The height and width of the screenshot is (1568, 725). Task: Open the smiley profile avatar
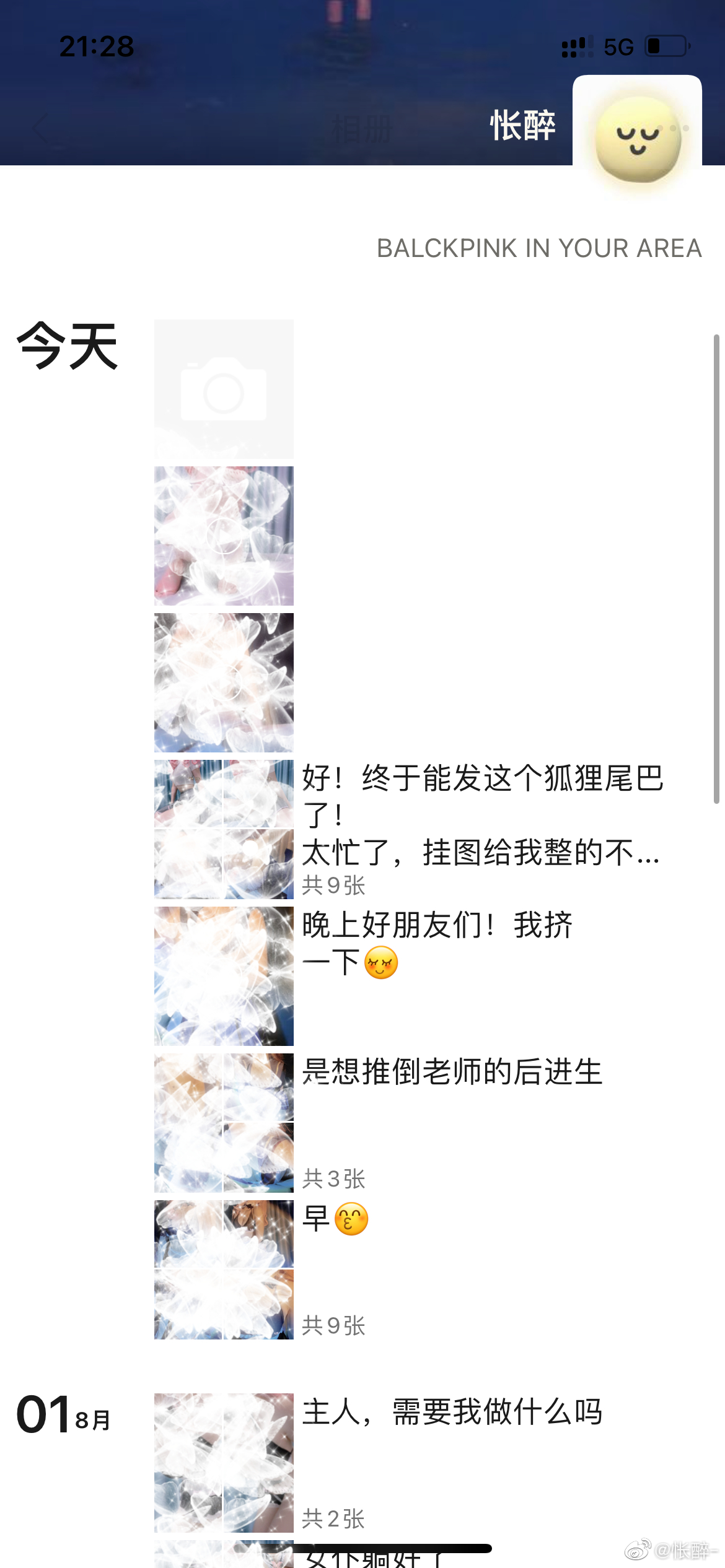tap(638, 138)
